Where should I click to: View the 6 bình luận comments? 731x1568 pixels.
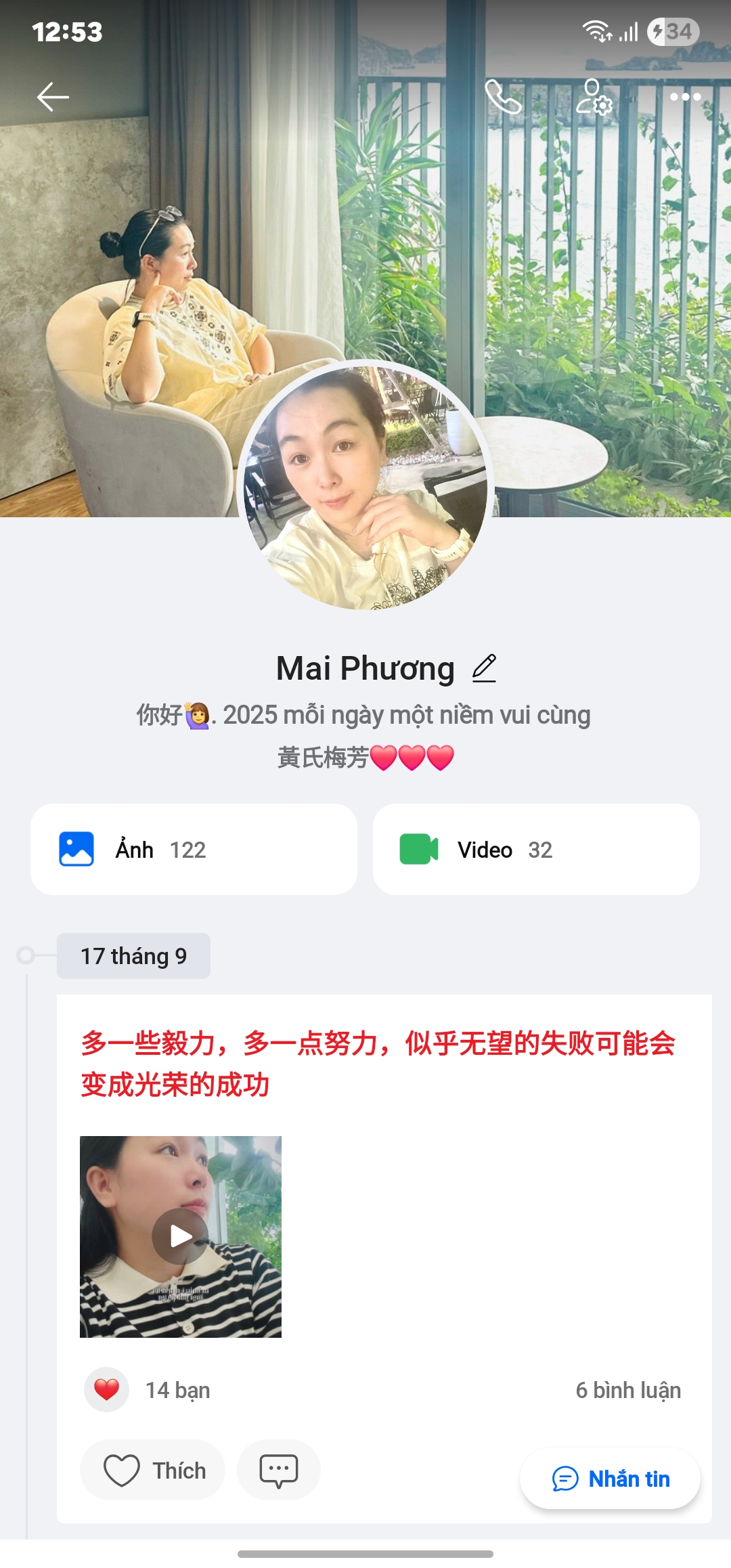[627, 1390]
